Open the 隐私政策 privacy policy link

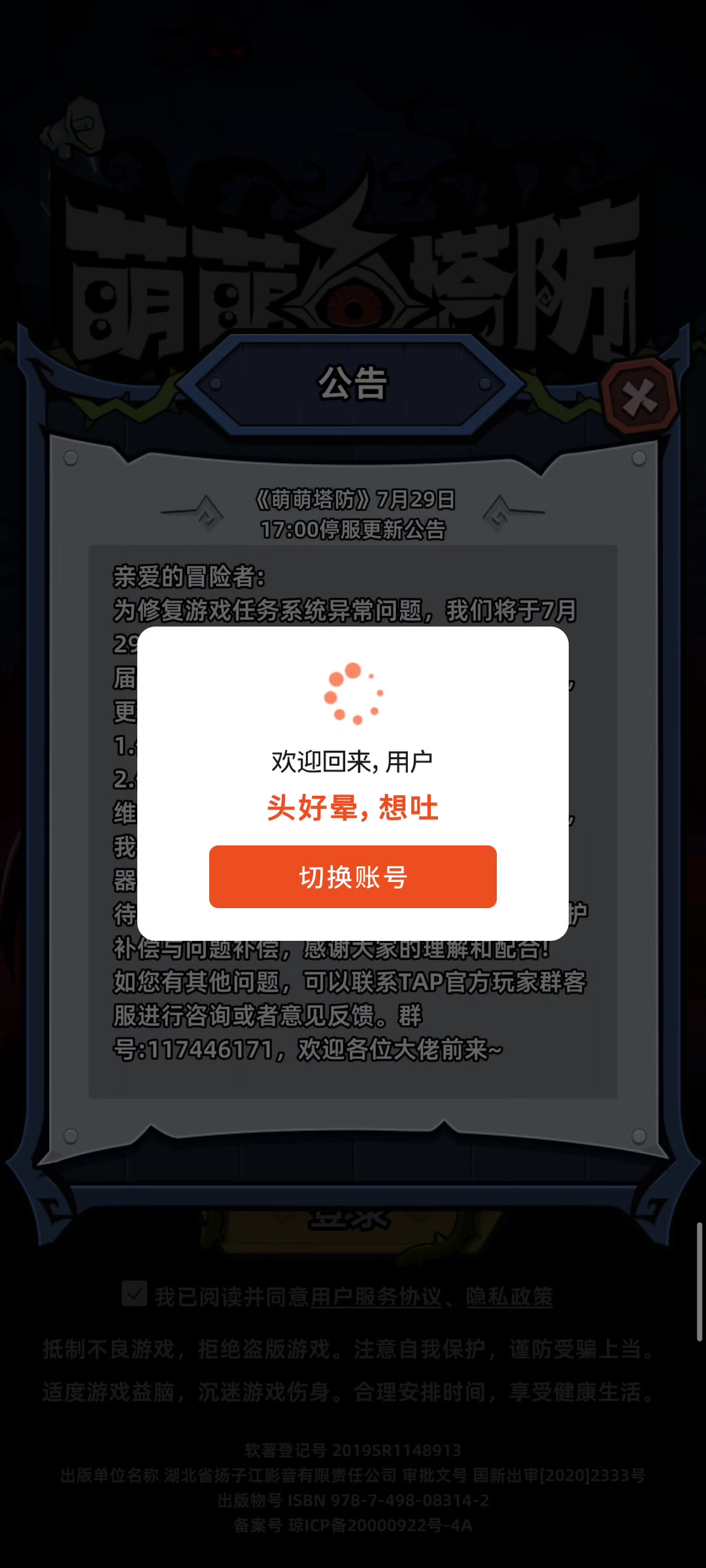pos(509,1297)
